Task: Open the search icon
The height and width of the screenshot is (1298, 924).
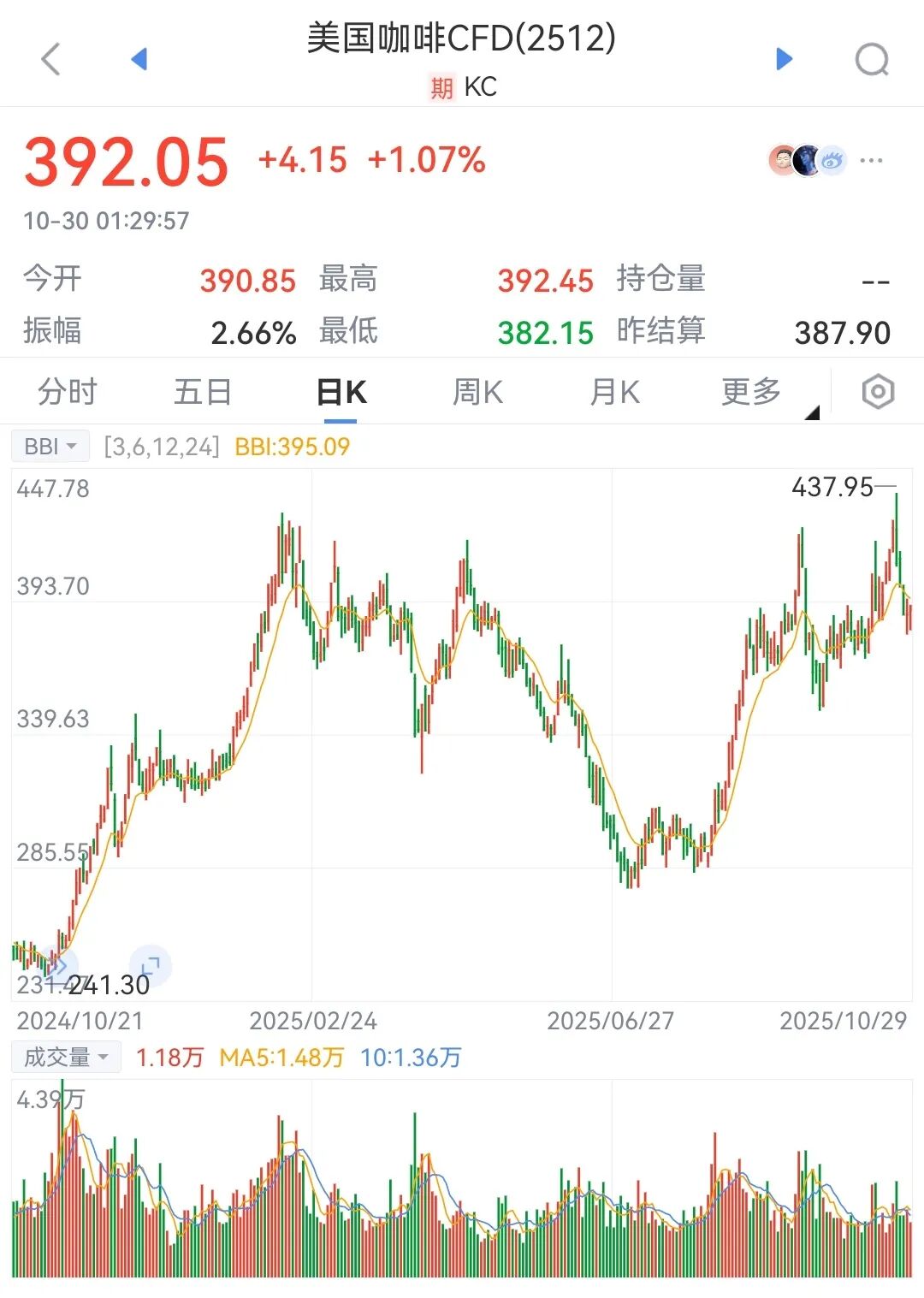Action: coord(872,60)
